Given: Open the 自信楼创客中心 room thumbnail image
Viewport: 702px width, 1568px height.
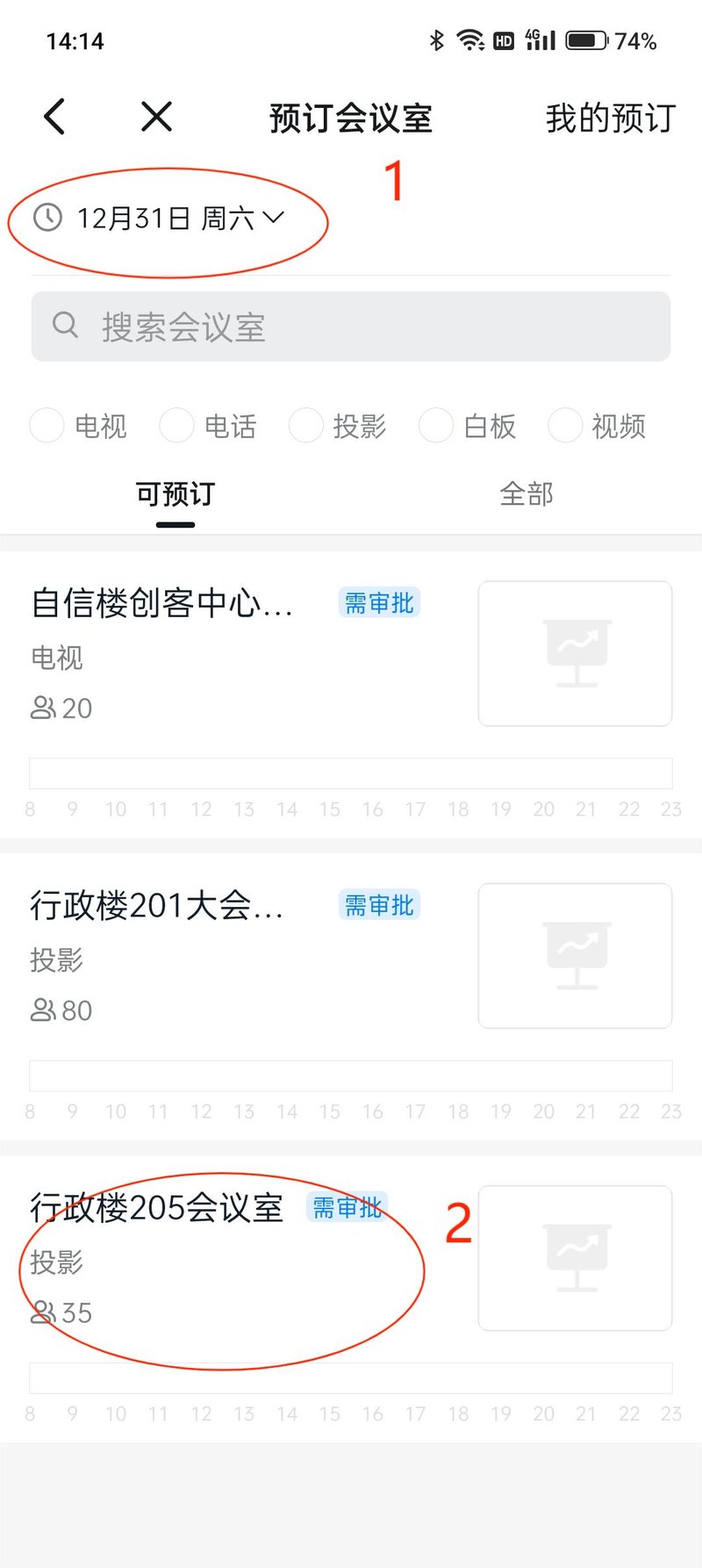Looking at the screenshot, I should [x=575, y=653].
